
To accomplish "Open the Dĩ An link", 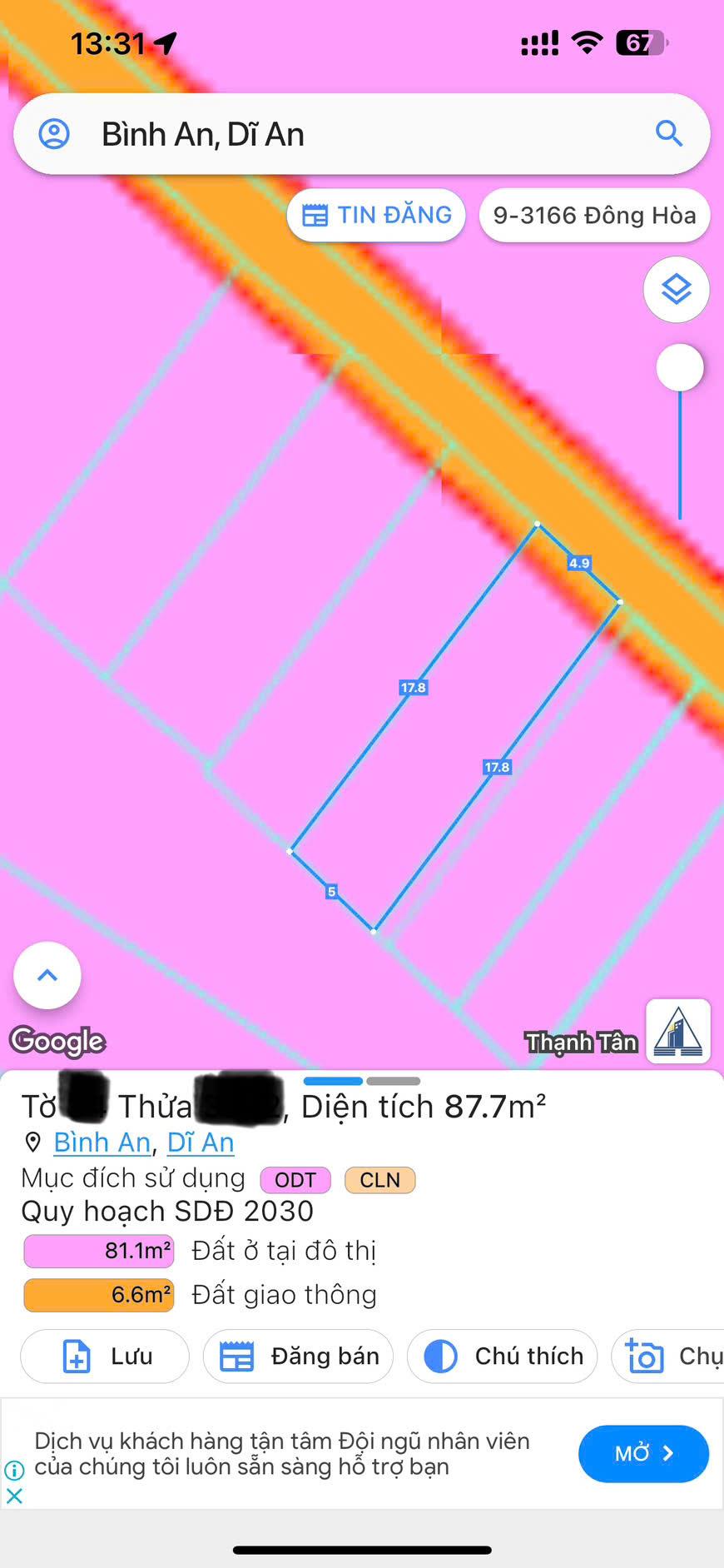I will [201, 1142].
